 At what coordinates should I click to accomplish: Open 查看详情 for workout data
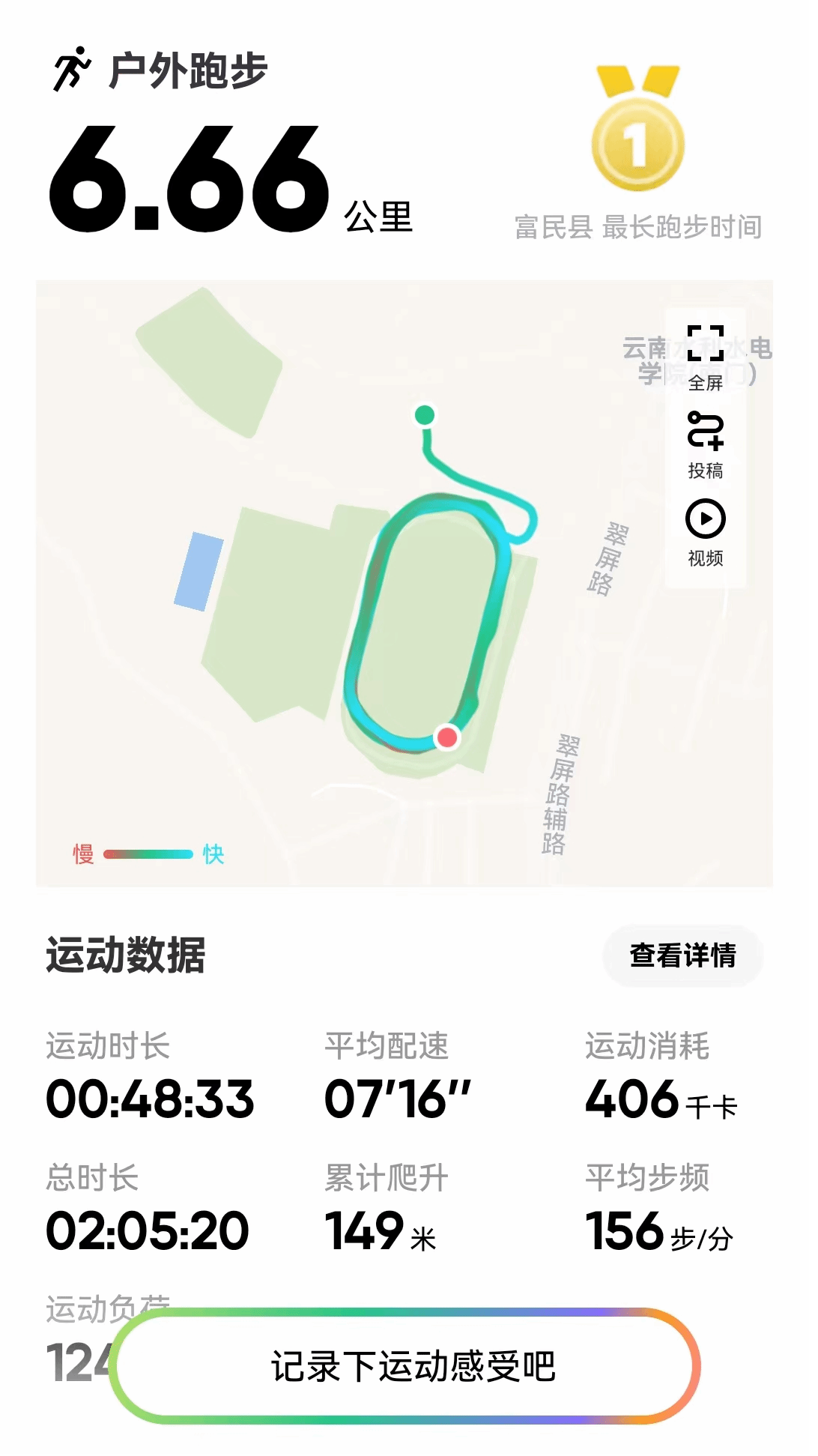click(x=682, y=955)
